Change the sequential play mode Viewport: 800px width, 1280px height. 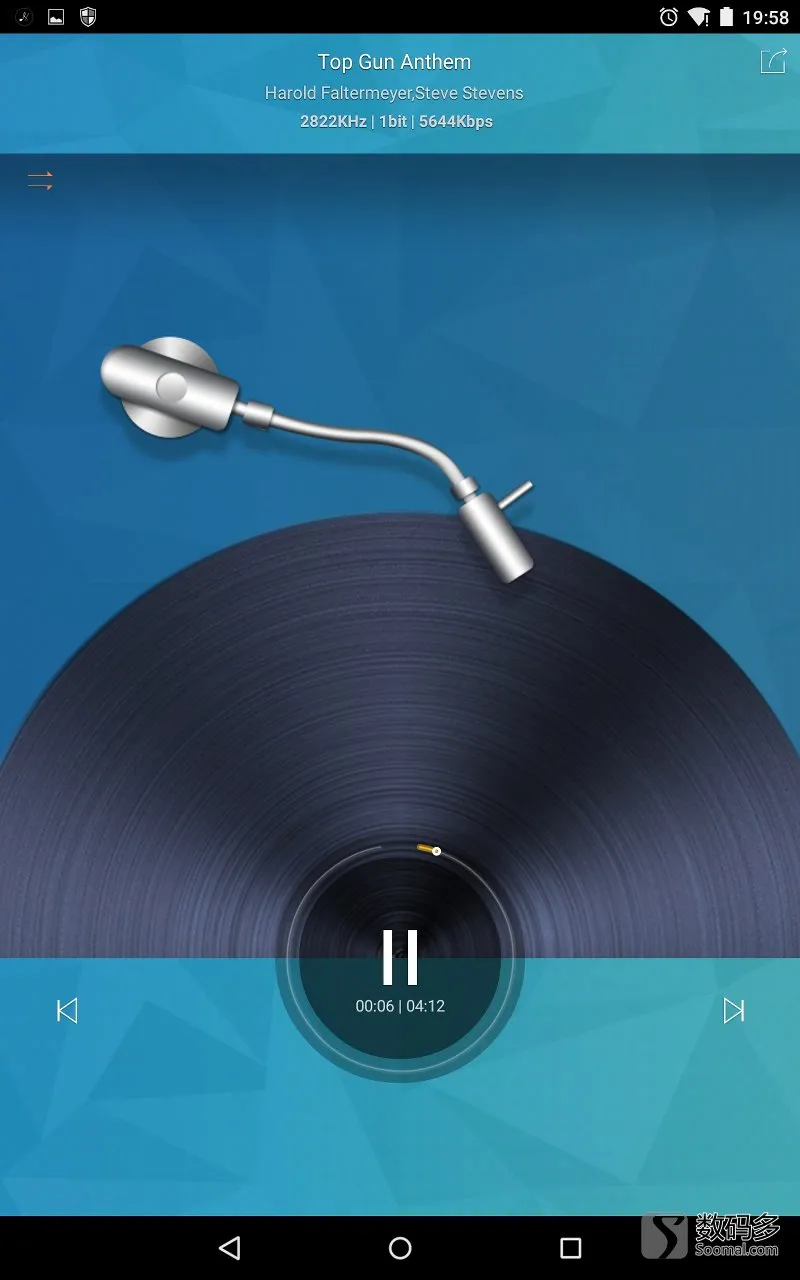point(40,181)
